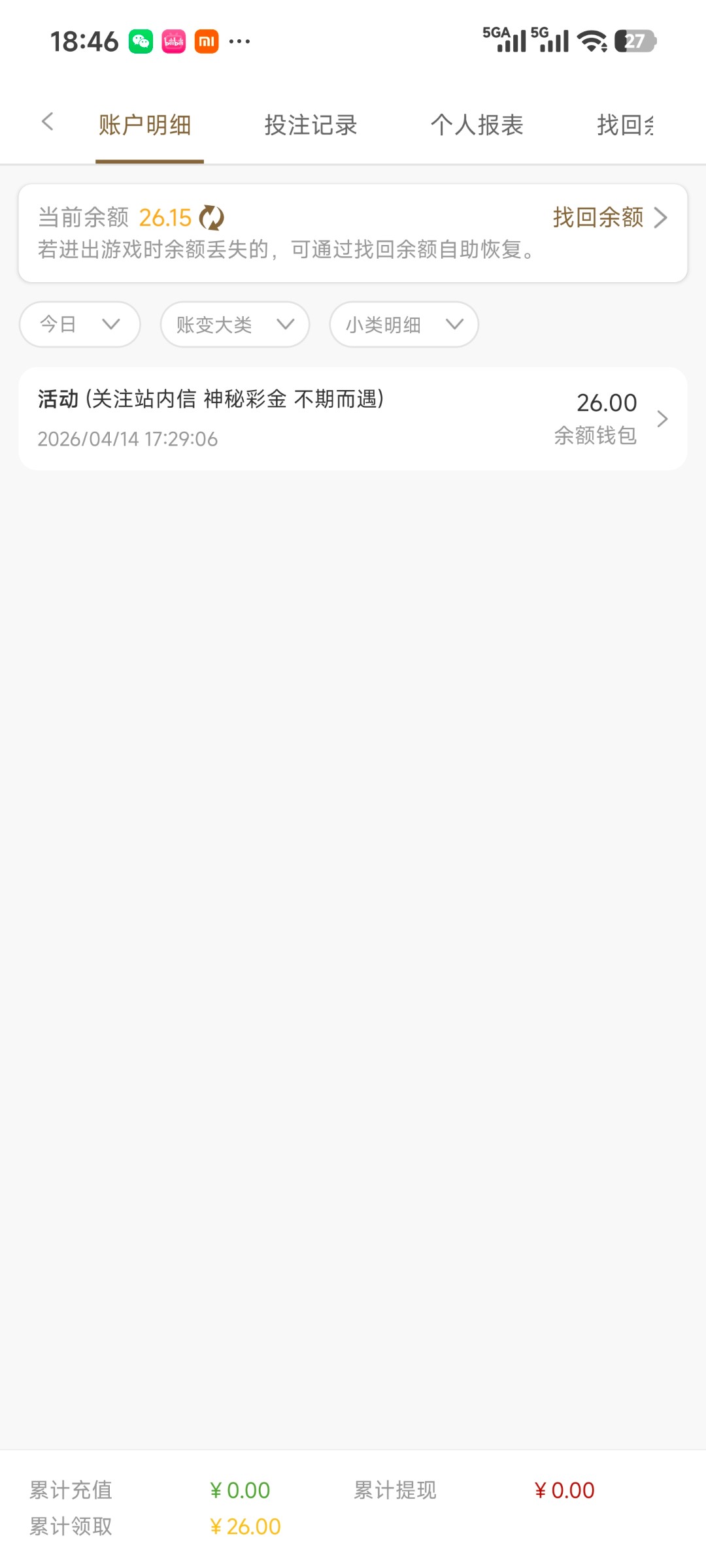The image size is (706, 1568).
Task: Select the 账户明细 tab
Action: coord(145,125)
